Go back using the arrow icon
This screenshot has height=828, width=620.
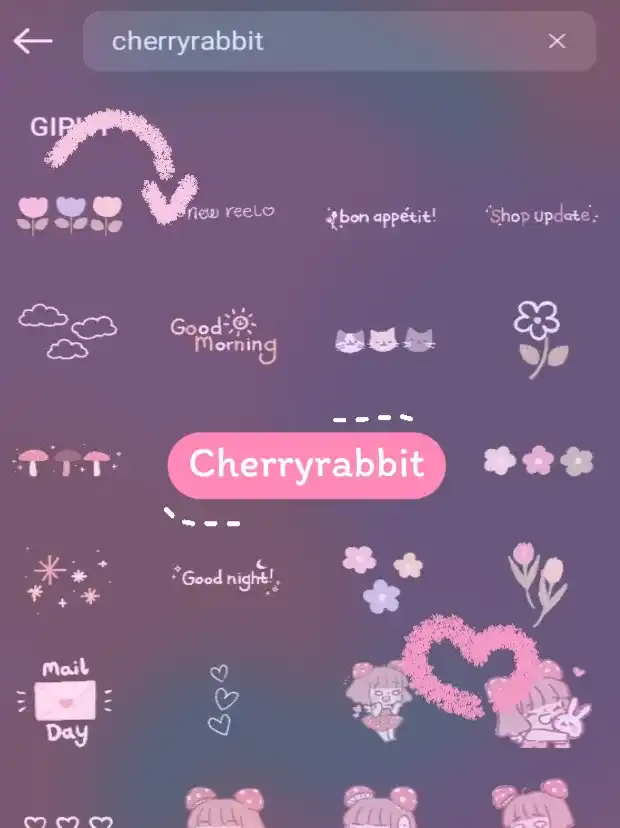(32, 41)
